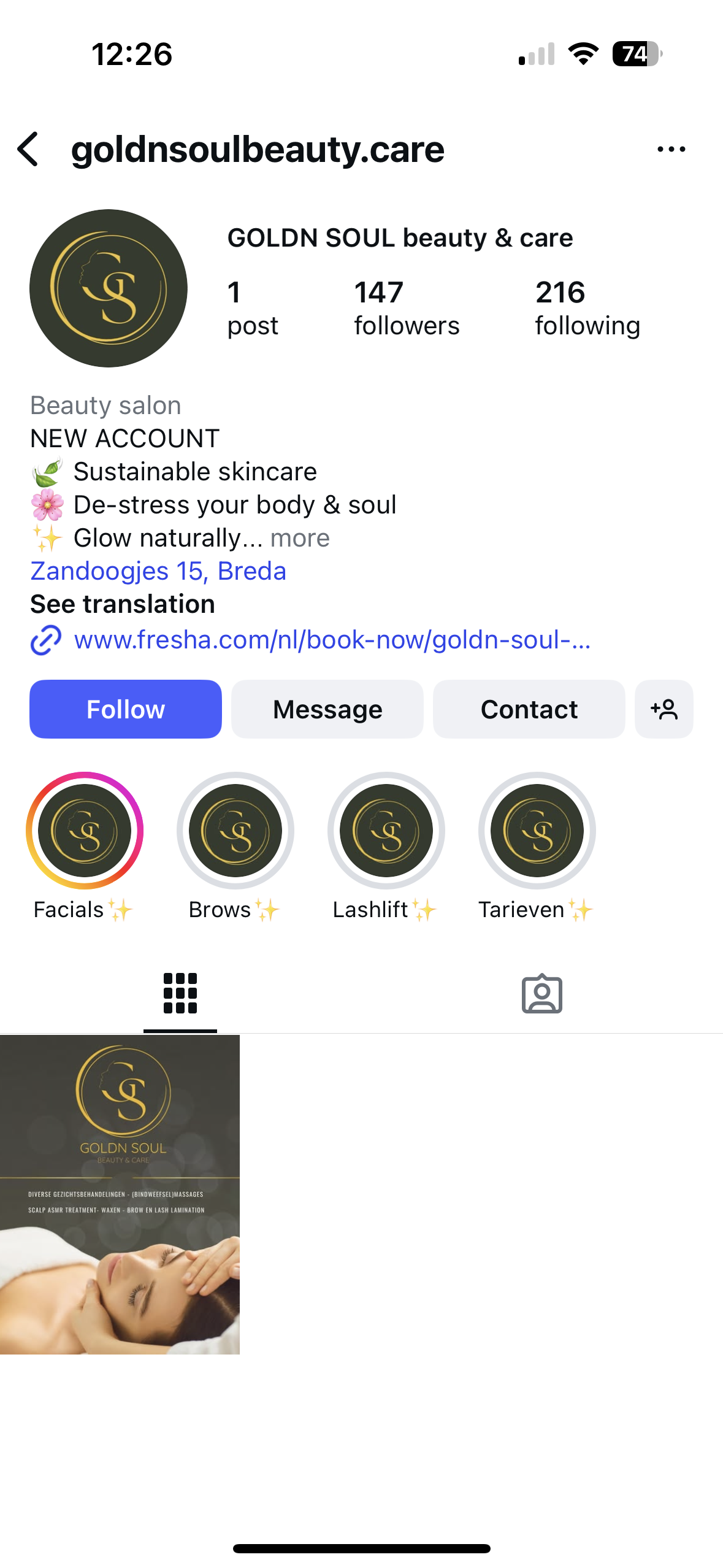Expand the bio with more
Screen dimensions: 723x1568
click(x=300, y=538)
